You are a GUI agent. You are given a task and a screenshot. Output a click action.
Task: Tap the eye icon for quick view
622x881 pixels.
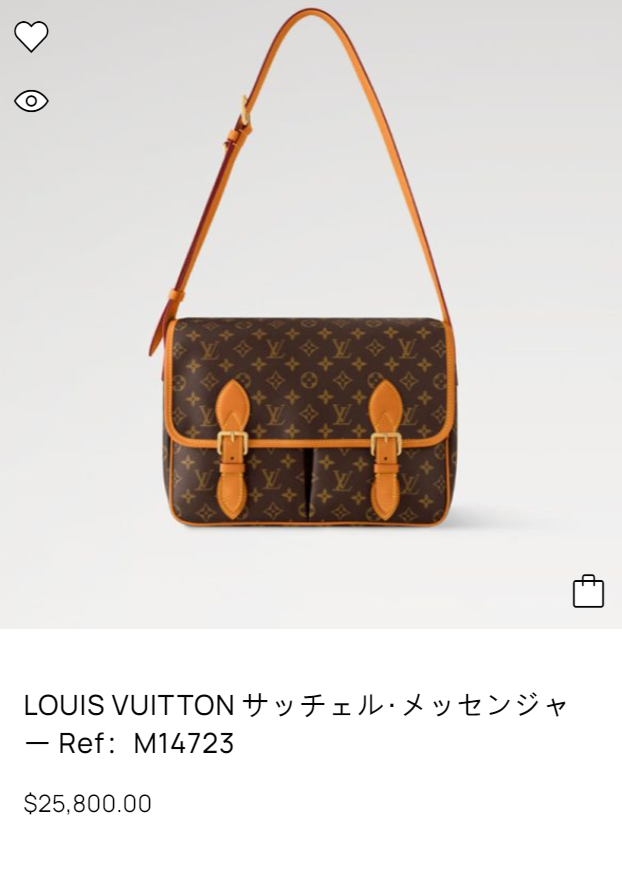coord(31,101)
